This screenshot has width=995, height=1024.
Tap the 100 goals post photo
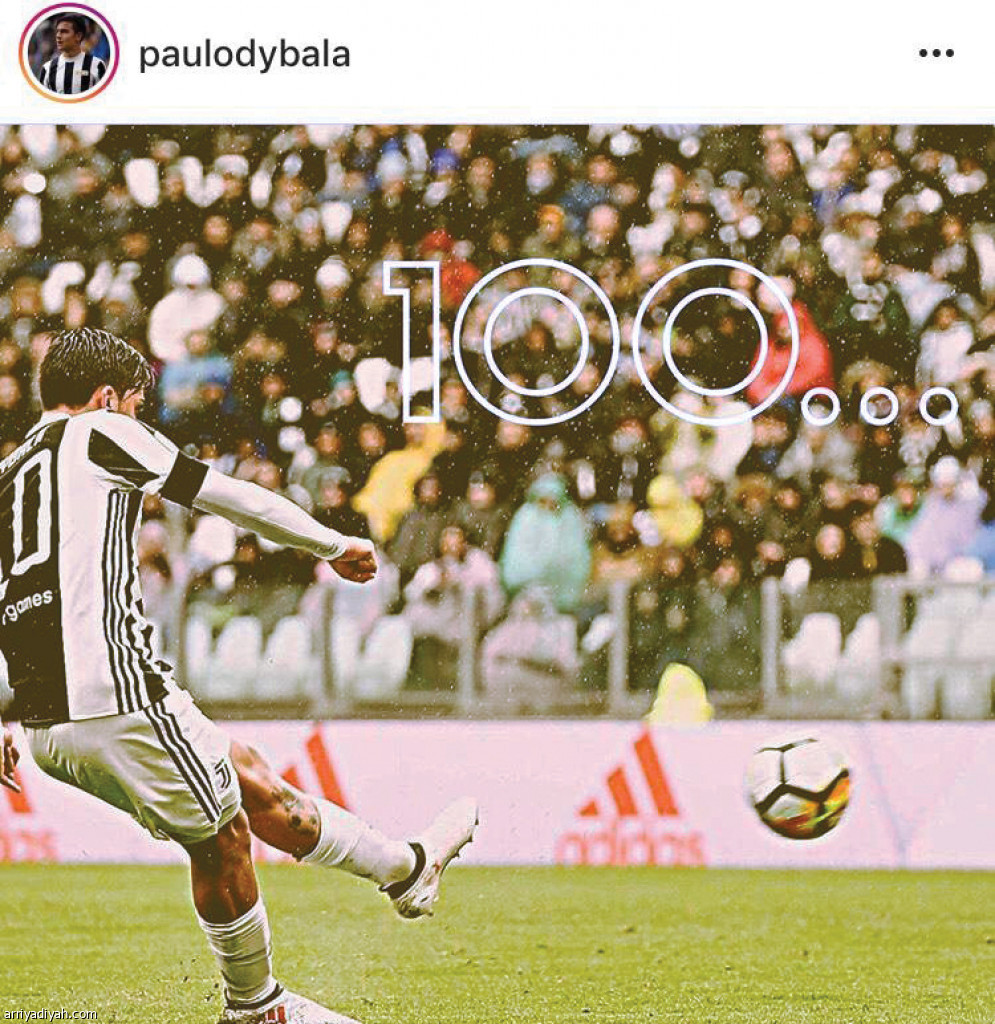click(x=497, y=570)
